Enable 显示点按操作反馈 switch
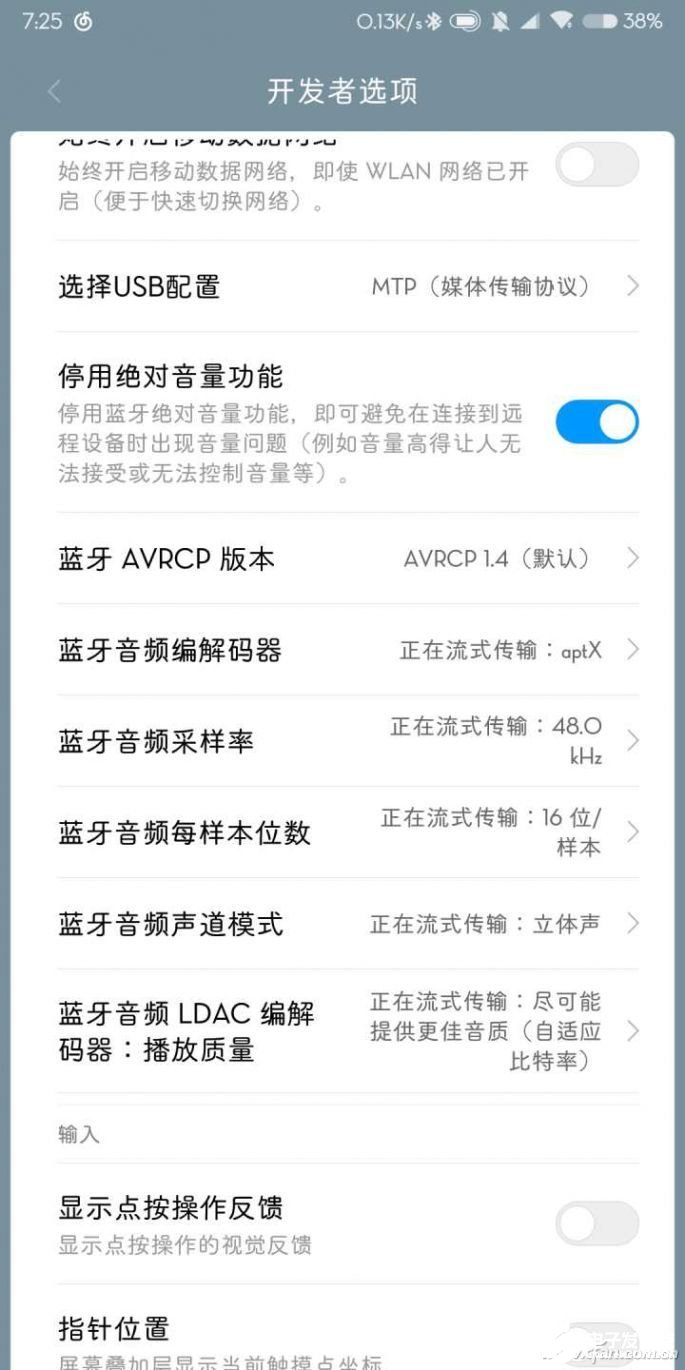Screen dimensions: 685x1370 coord(597,1223)
